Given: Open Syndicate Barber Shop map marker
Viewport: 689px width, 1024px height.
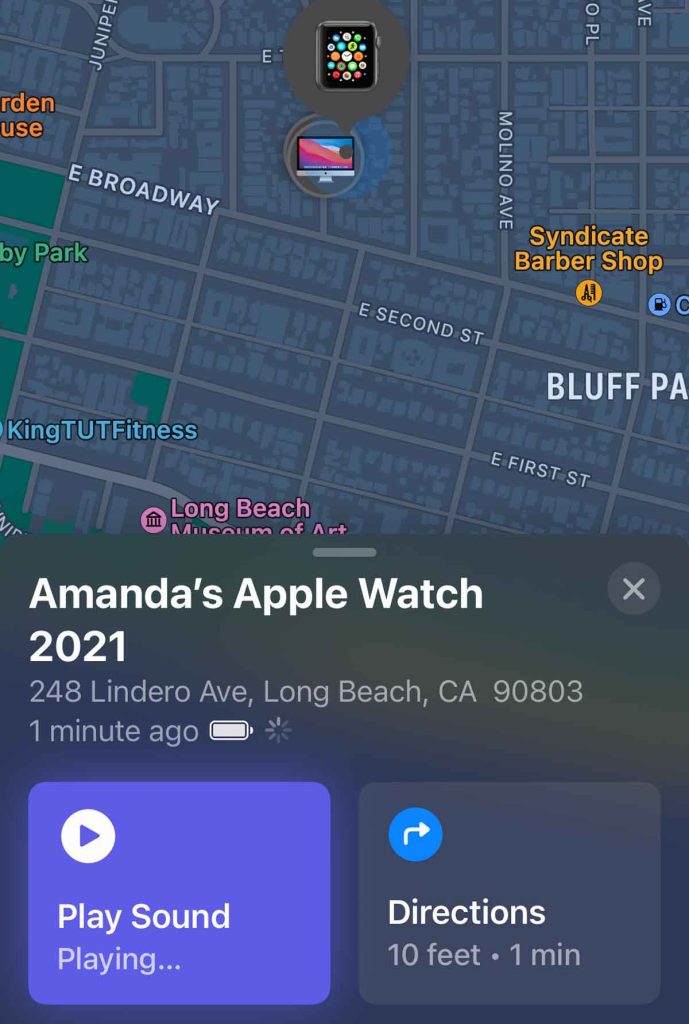Looking at the screenshot, I should pos(589,292).
